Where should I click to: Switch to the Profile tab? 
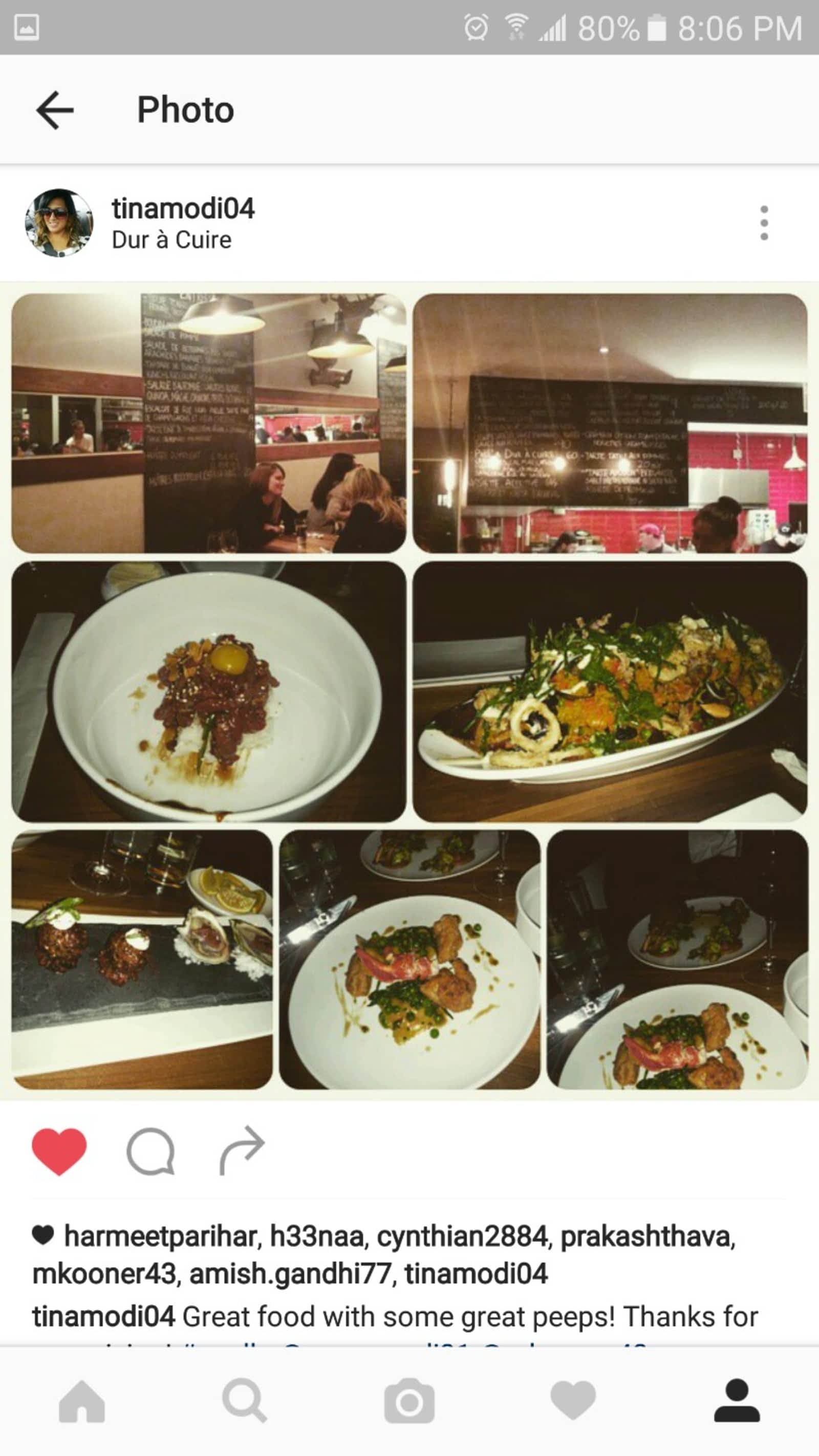click(737, 1401)
